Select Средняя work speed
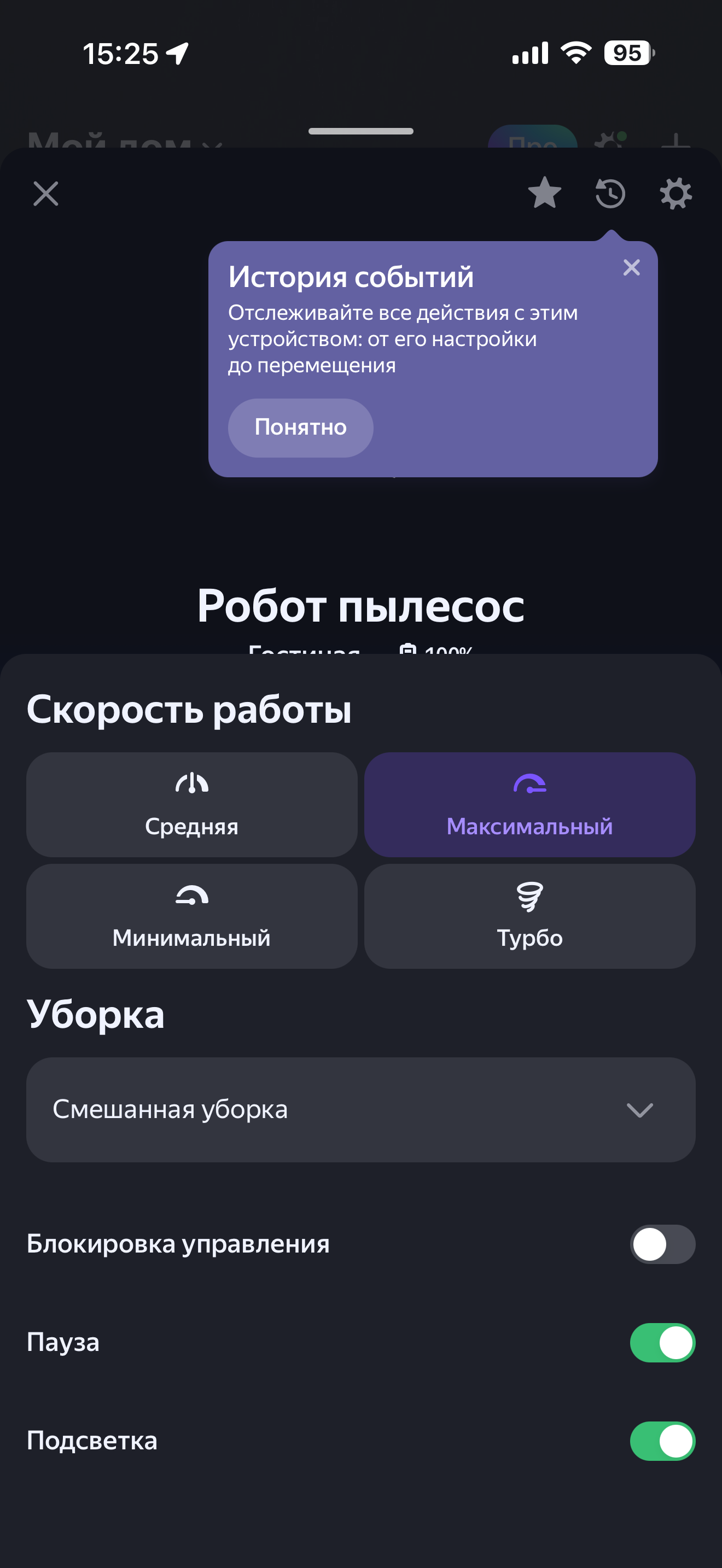Image resolution: width=722 pixels, height=1568 pixels. click(x=192, y=804)
